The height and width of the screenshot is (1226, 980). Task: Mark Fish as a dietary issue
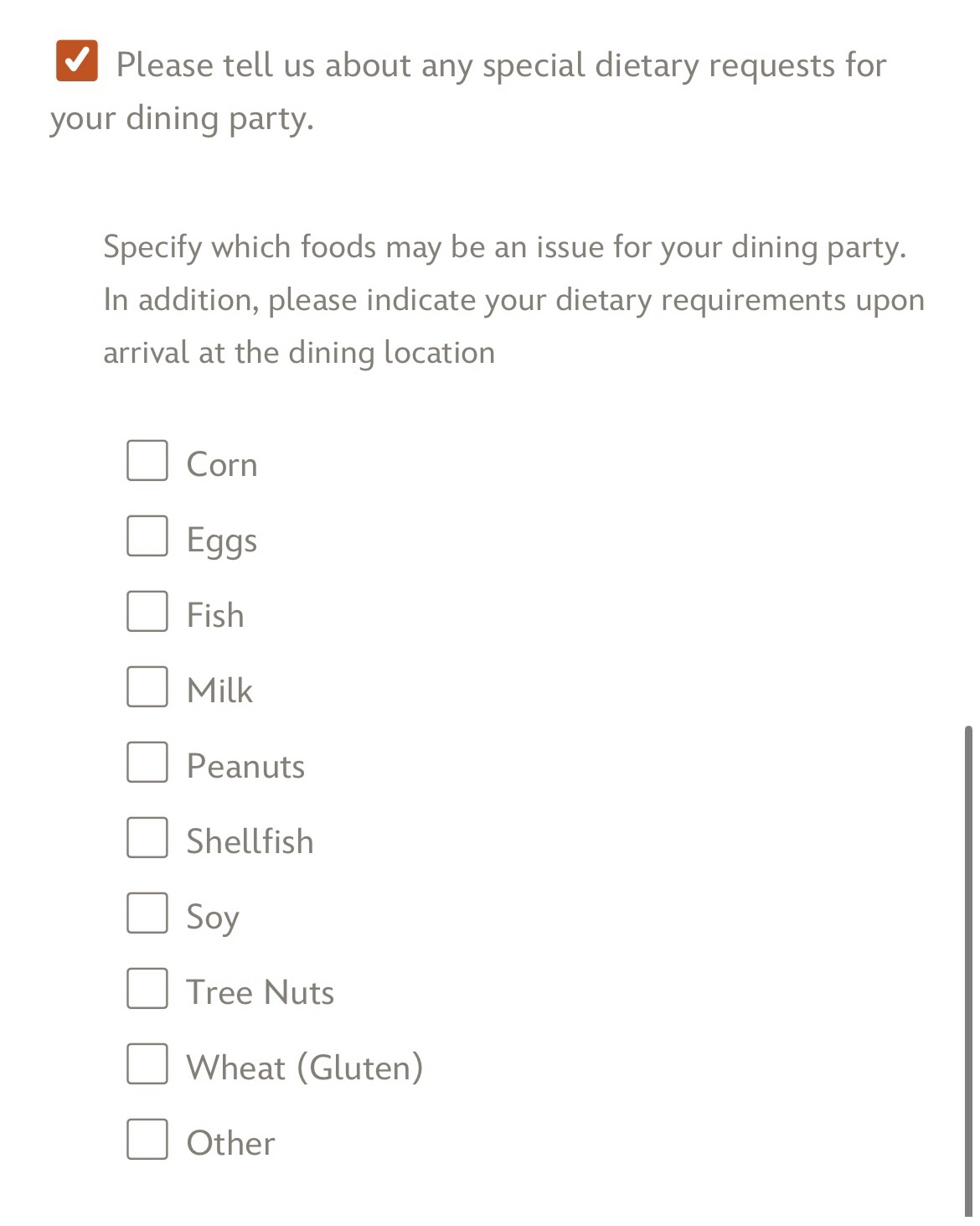(x=147, y=612)
